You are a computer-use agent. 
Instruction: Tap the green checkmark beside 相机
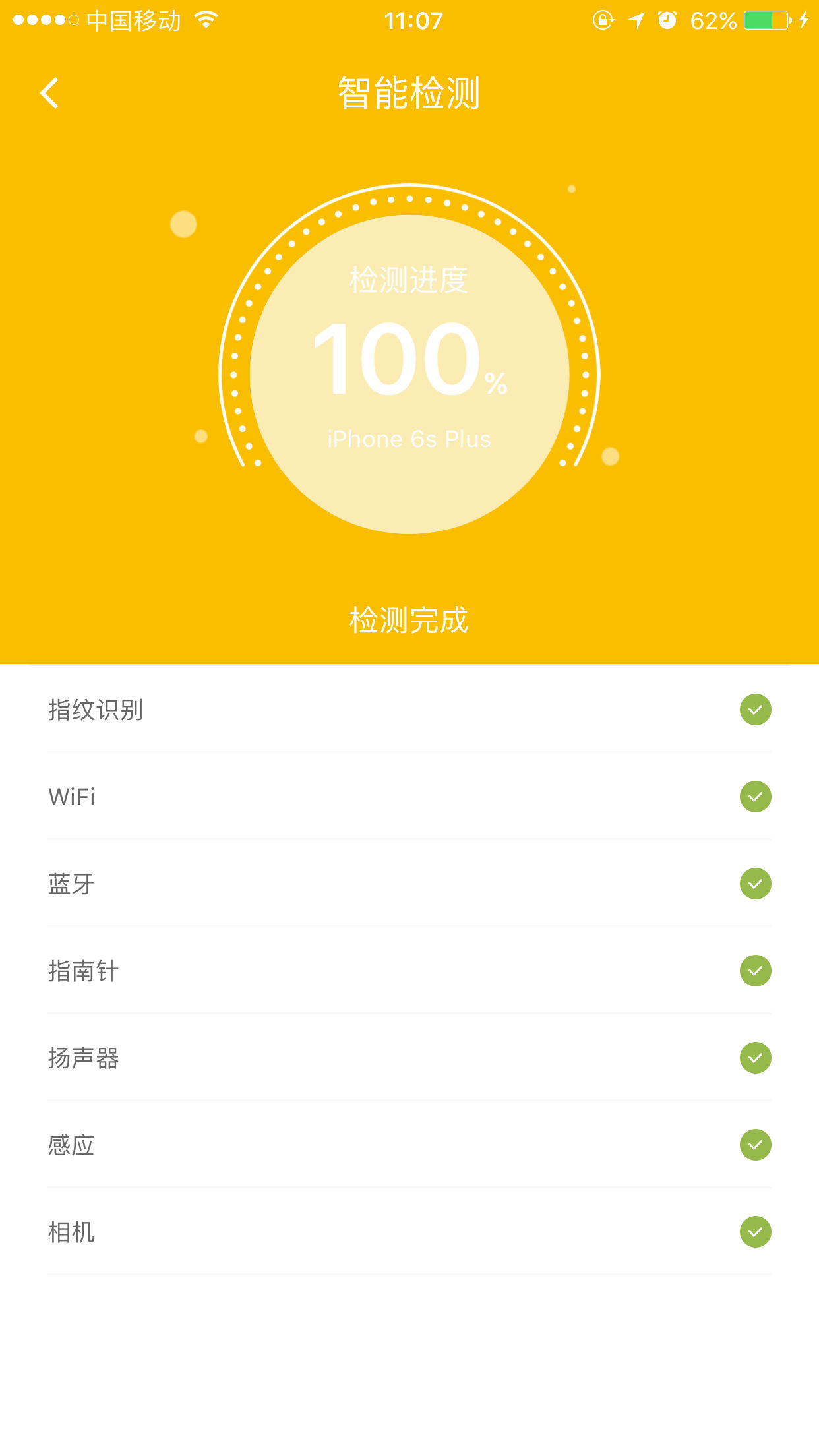pos(756,1232)
